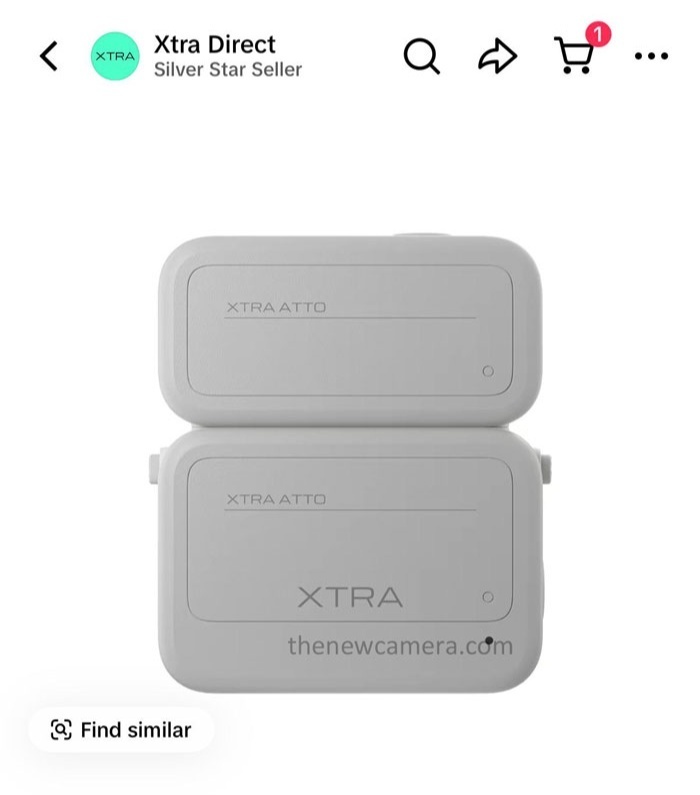Image resolution: width=700 pixels, height=795 pixels.
Task: Open the three-dot overflow menu
Action: [x=651, y=57]
